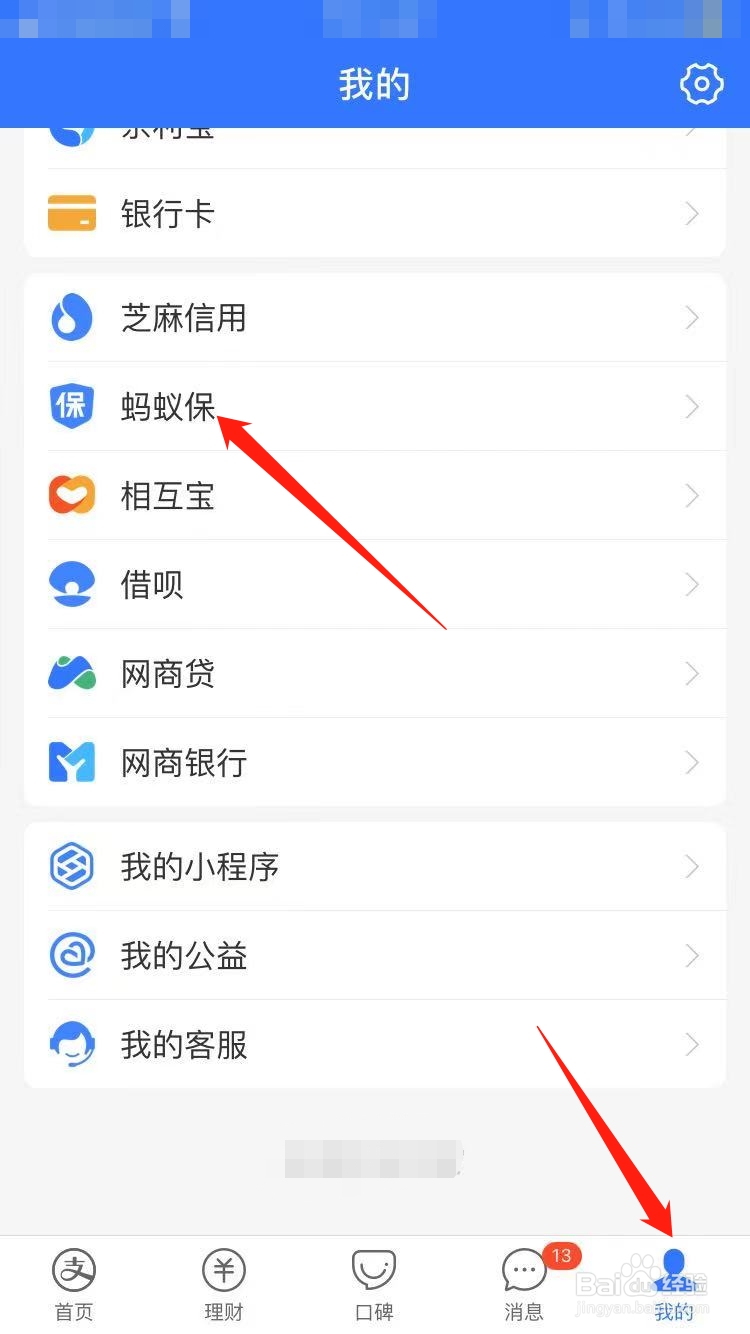Select the 借呗 loan icon
The width and height of the screenshot is (750, 1334).
[71, 584]
